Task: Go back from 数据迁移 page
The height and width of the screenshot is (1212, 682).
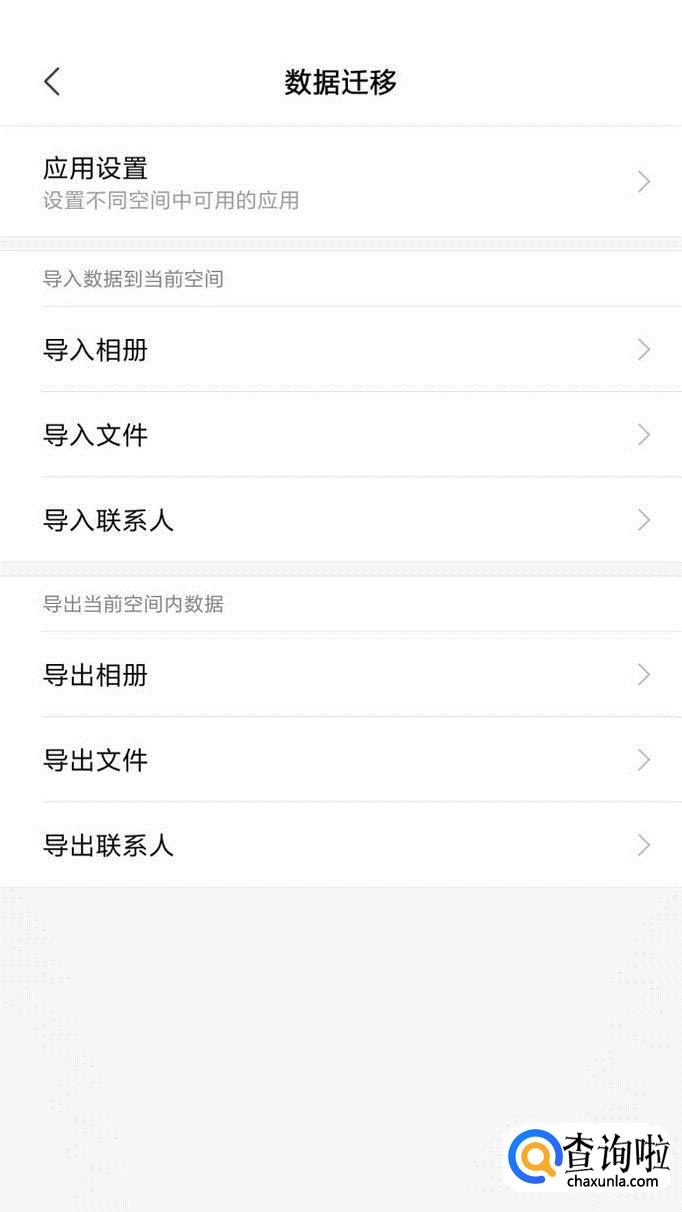Action: [x=53, y=82]
